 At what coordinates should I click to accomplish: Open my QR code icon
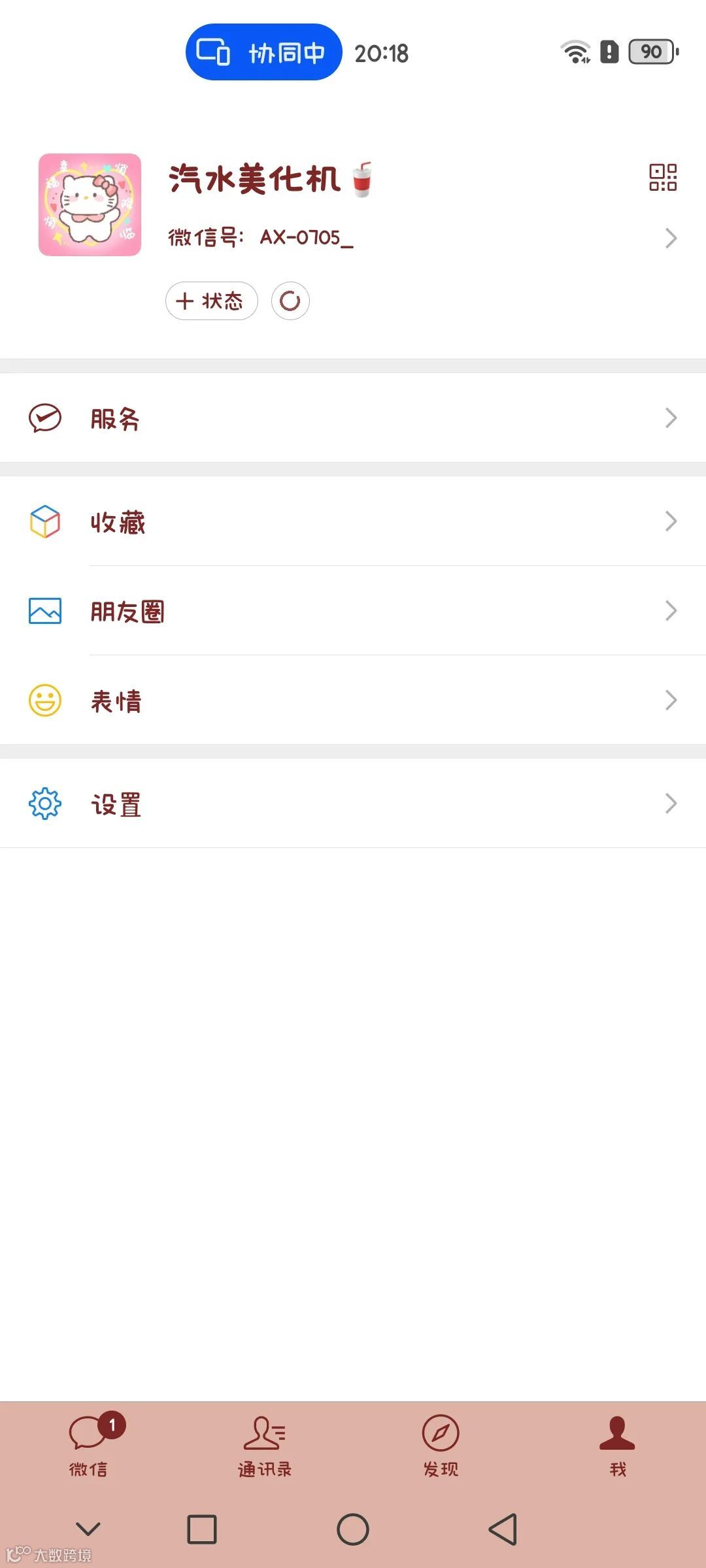(x=662, y=177)
